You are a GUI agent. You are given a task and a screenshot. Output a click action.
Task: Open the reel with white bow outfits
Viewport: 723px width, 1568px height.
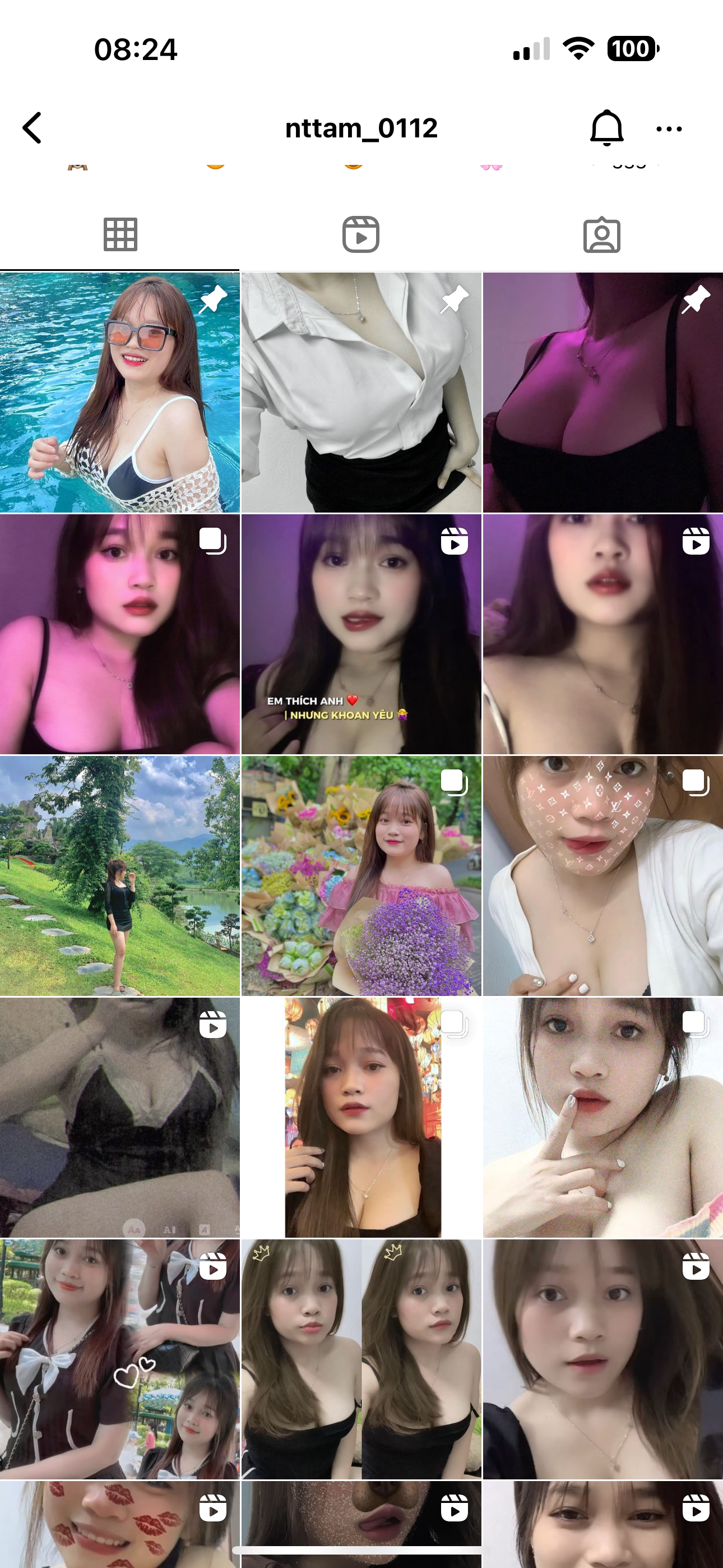coord(119,1359)
